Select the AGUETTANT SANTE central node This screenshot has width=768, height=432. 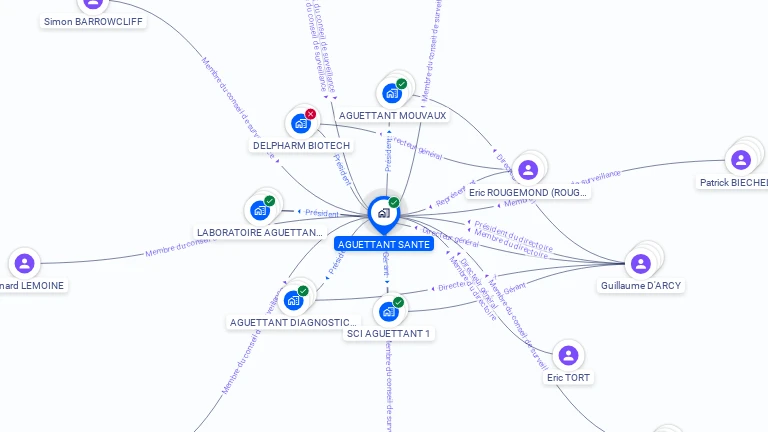point(383,213)
